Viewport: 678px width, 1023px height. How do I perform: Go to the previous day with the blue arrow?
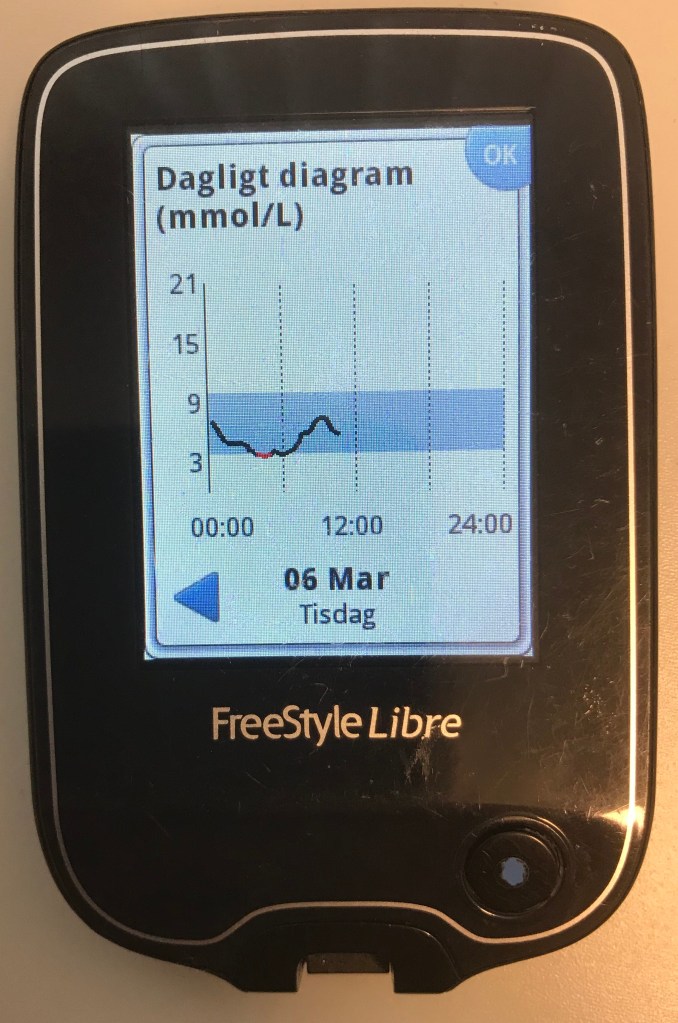point(197,597)
